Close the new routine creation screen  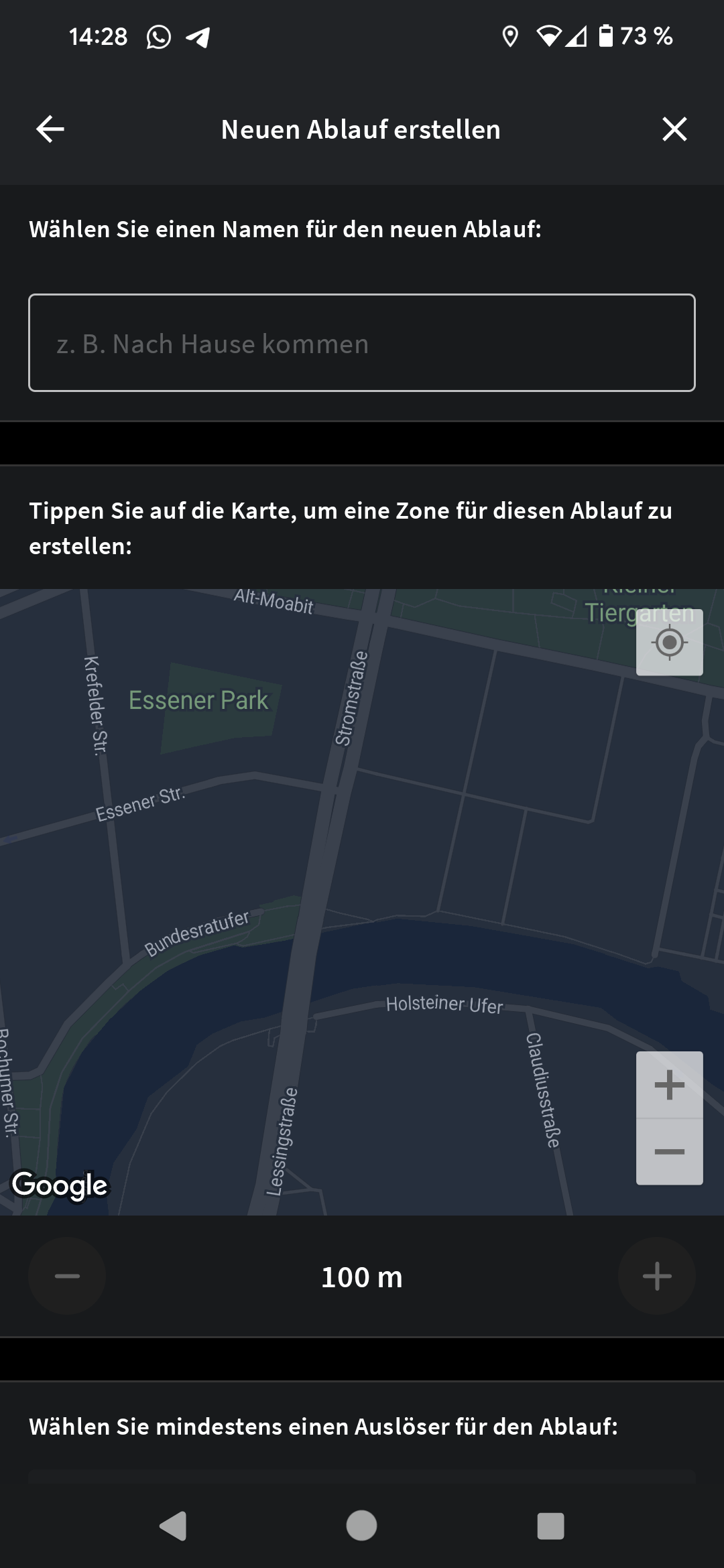tap(674, 129)
